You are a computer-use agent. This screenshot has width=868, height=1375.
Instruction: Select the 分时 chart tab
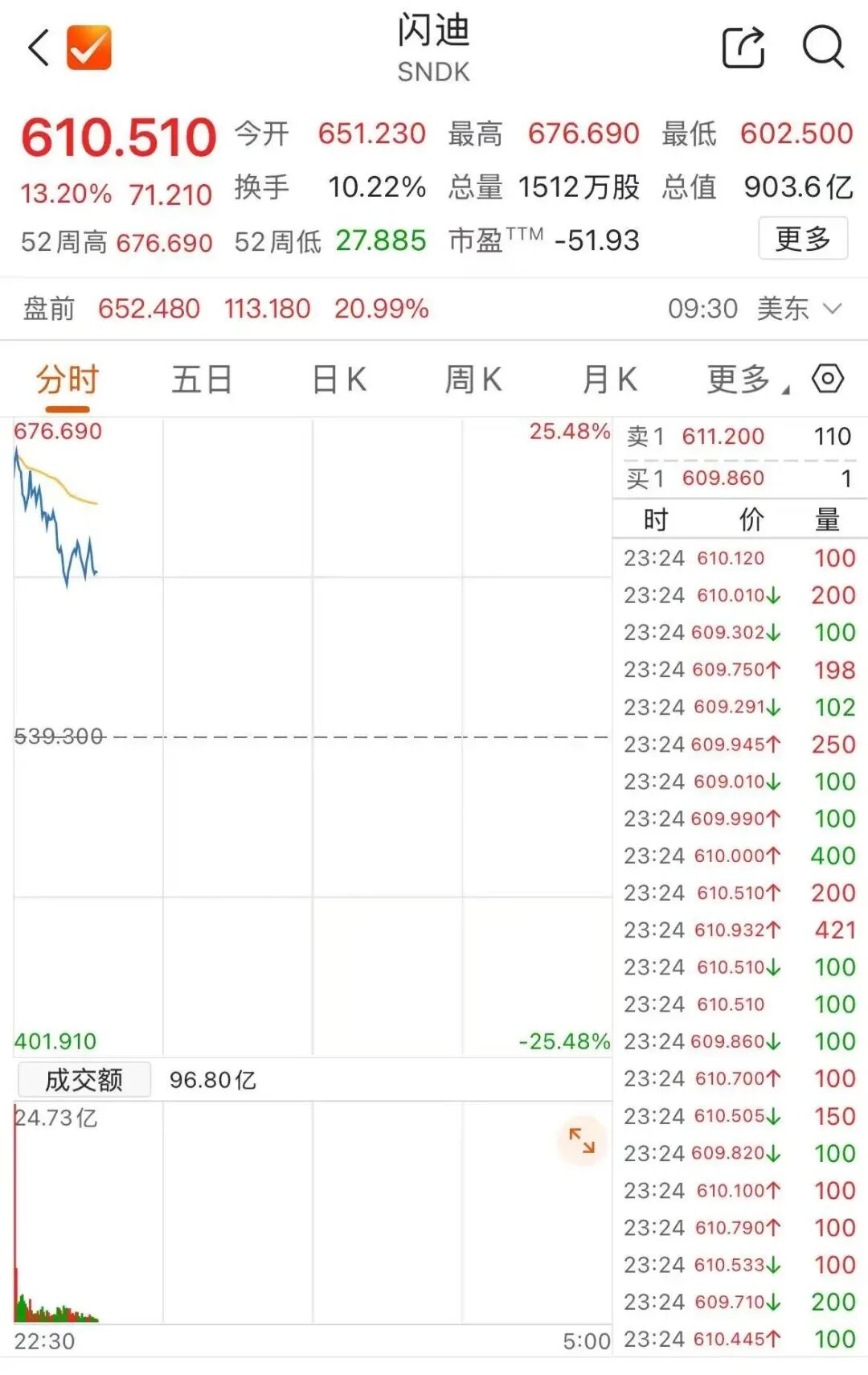tap(67, 380)
